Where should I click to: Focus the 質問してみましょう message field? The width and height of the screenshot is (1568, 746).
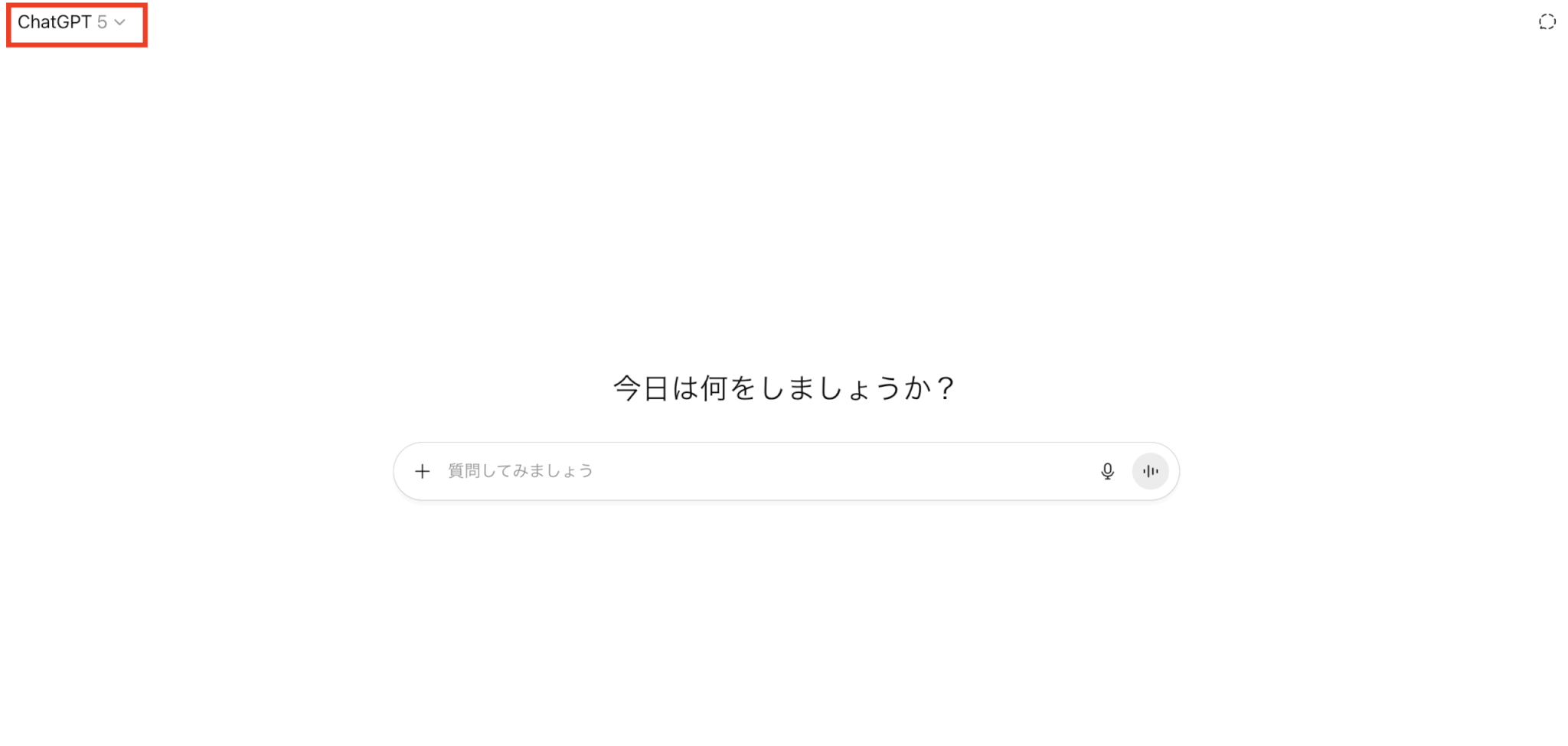point(758,471)
